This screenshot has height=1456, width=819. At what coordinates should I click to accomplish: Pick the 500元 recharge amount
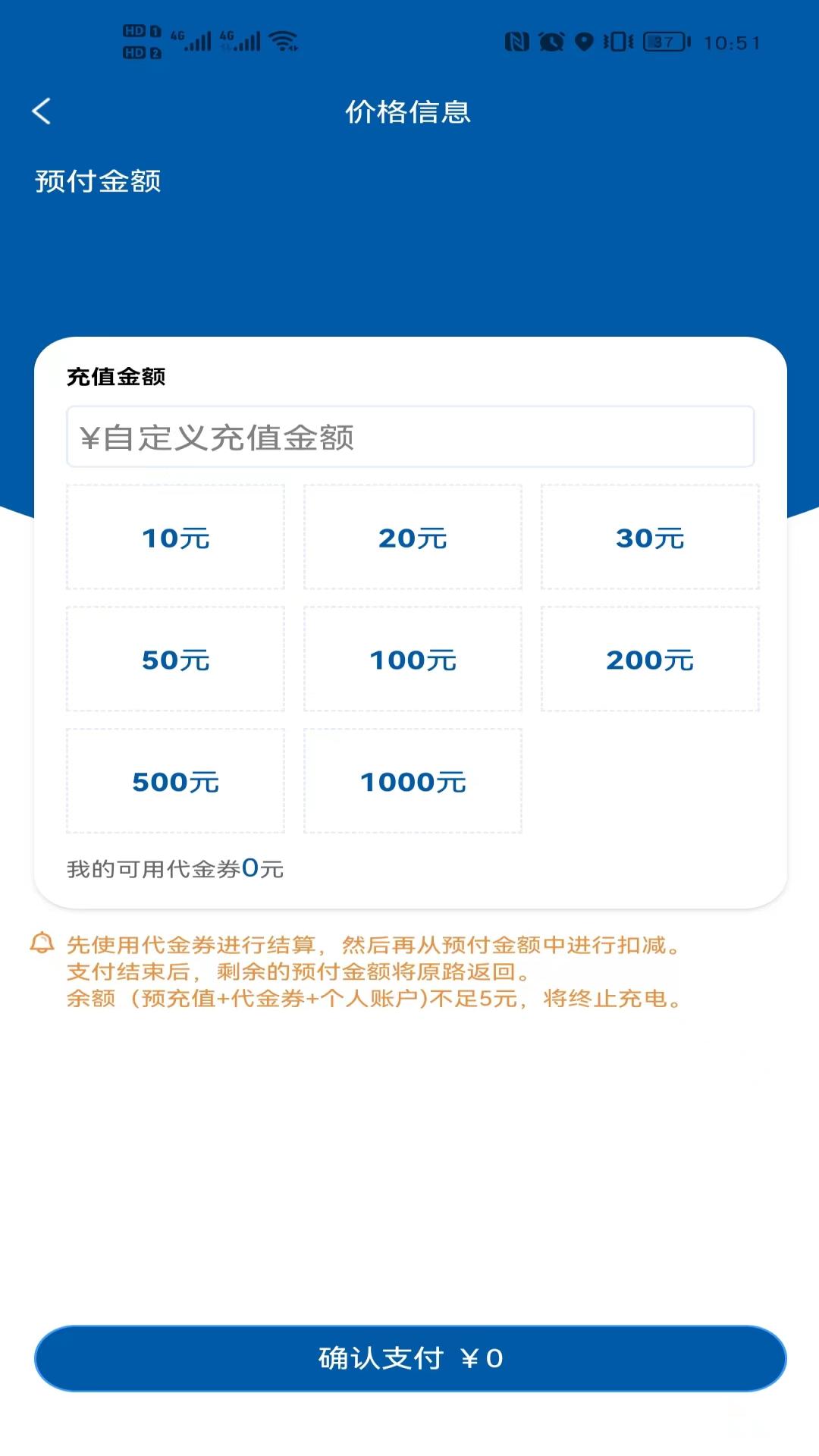175,781
